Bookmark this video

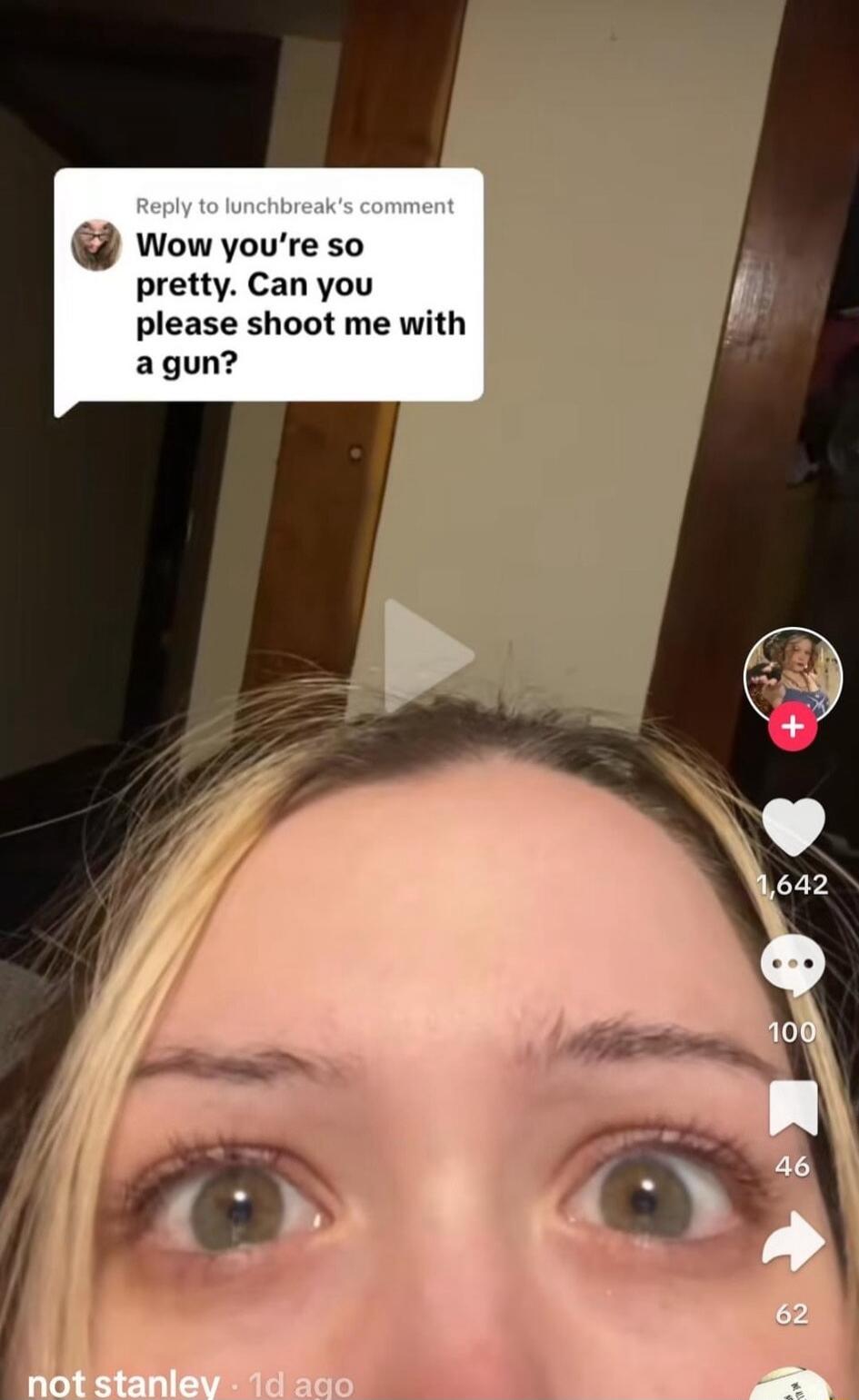(793, 1107)
